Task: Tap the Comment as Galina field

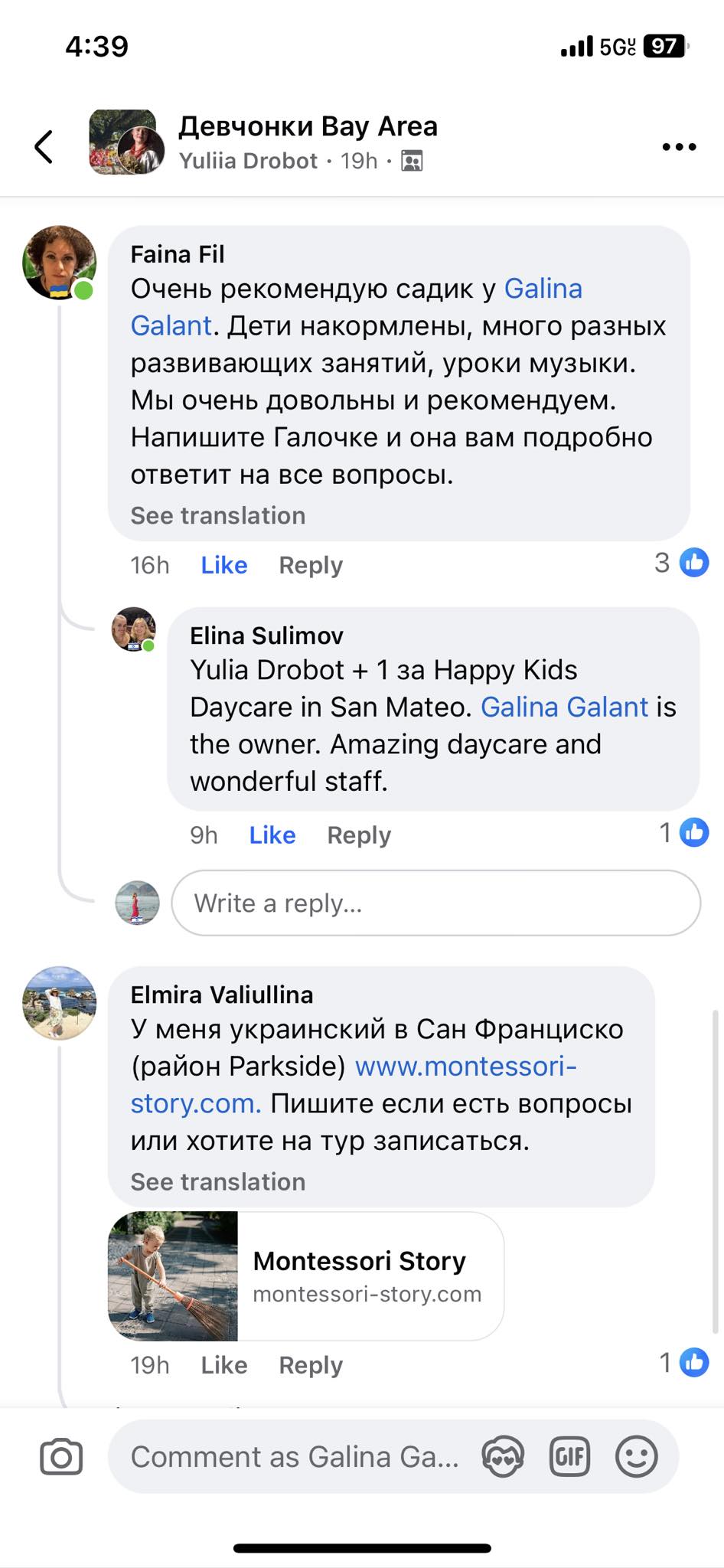Action: click(295, 1457)
